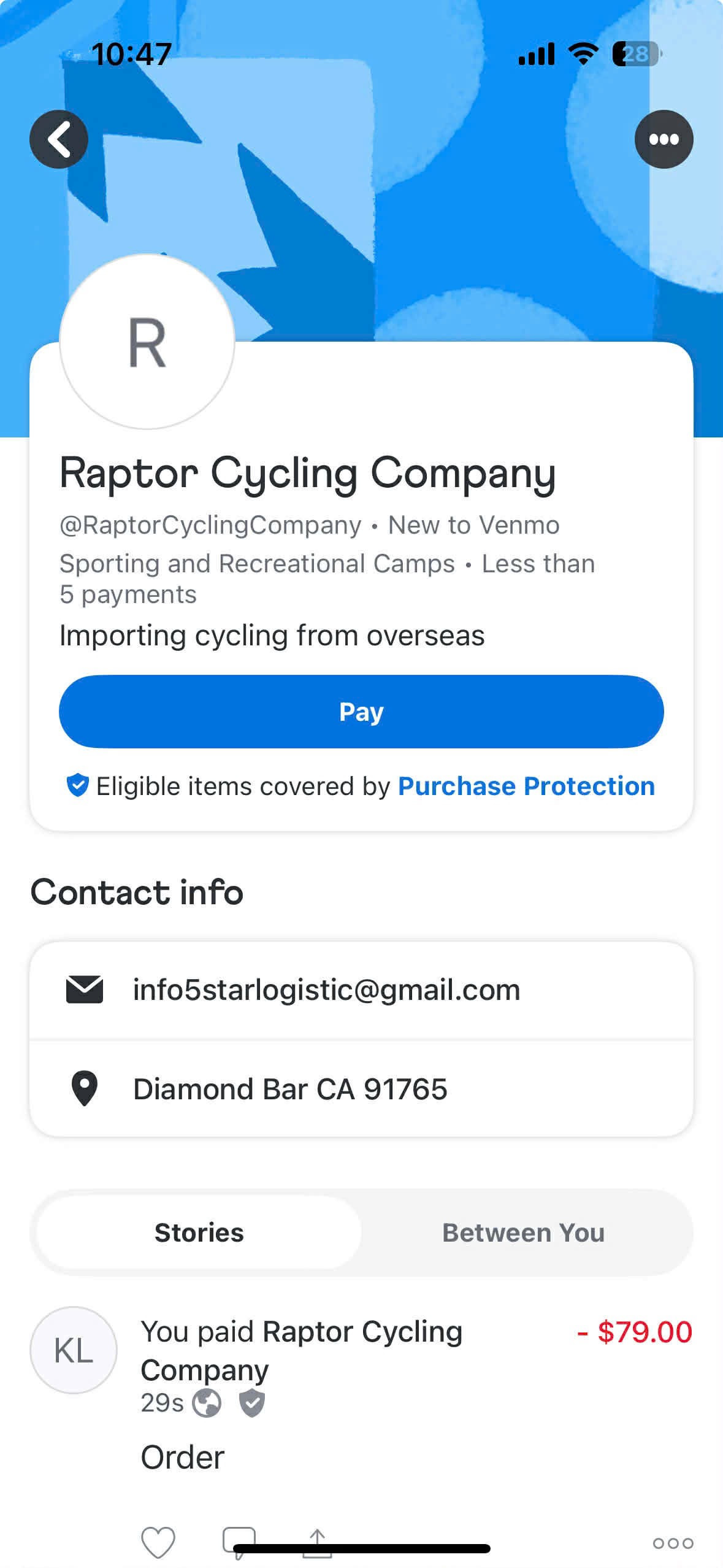This screenshot has height=1568, width=723.
Task: Share the Raptor Cycling payment story
Action: coord(317,1542)
